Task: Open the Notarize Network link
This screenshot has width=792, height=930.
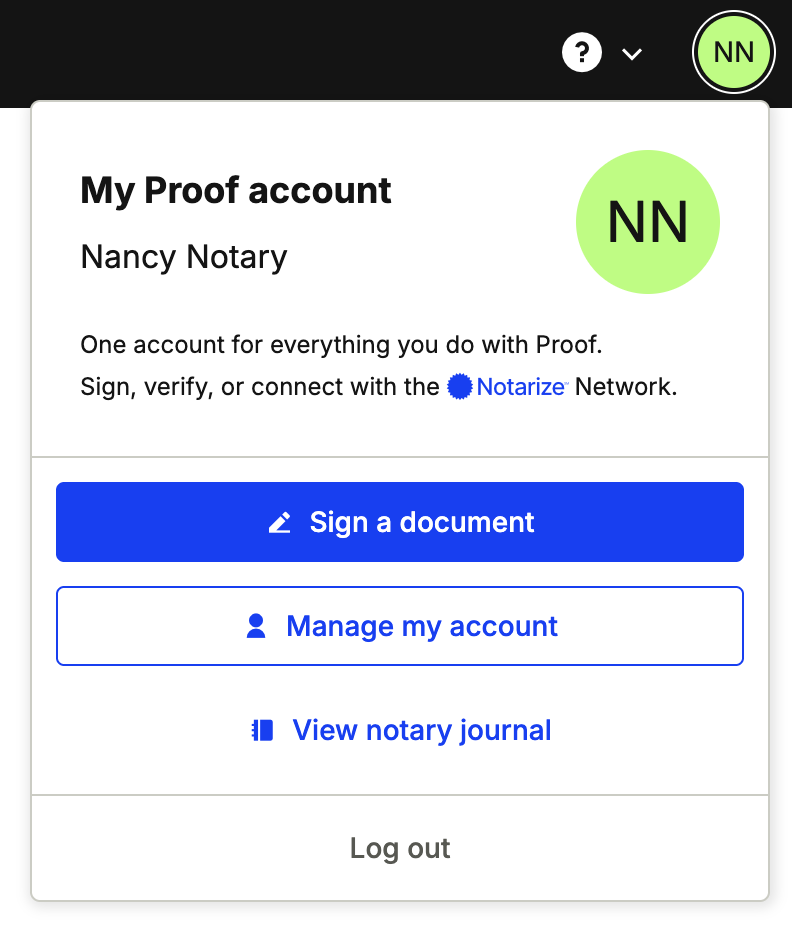Action: (x=508, y=387)
